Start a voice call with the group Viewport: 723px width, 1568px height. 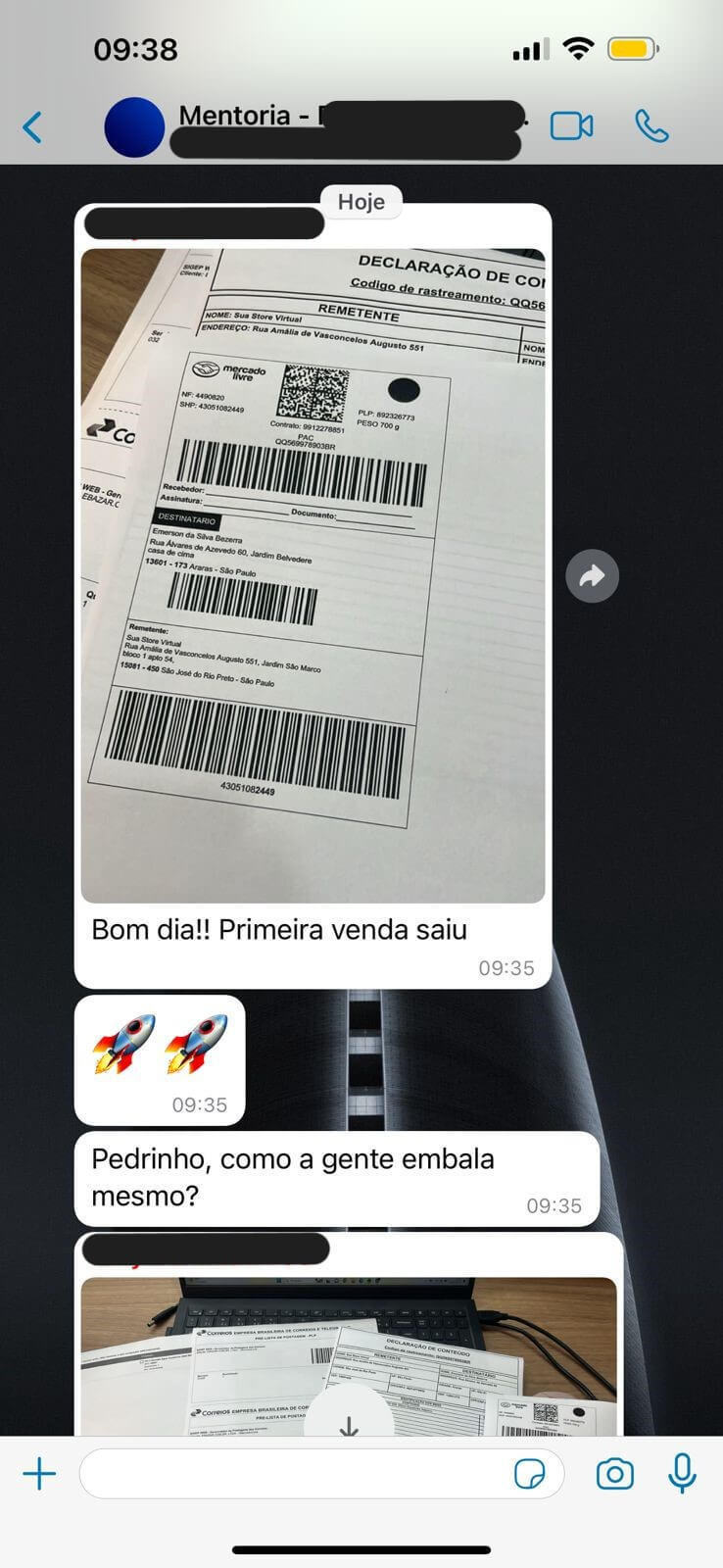coord(651,126)
